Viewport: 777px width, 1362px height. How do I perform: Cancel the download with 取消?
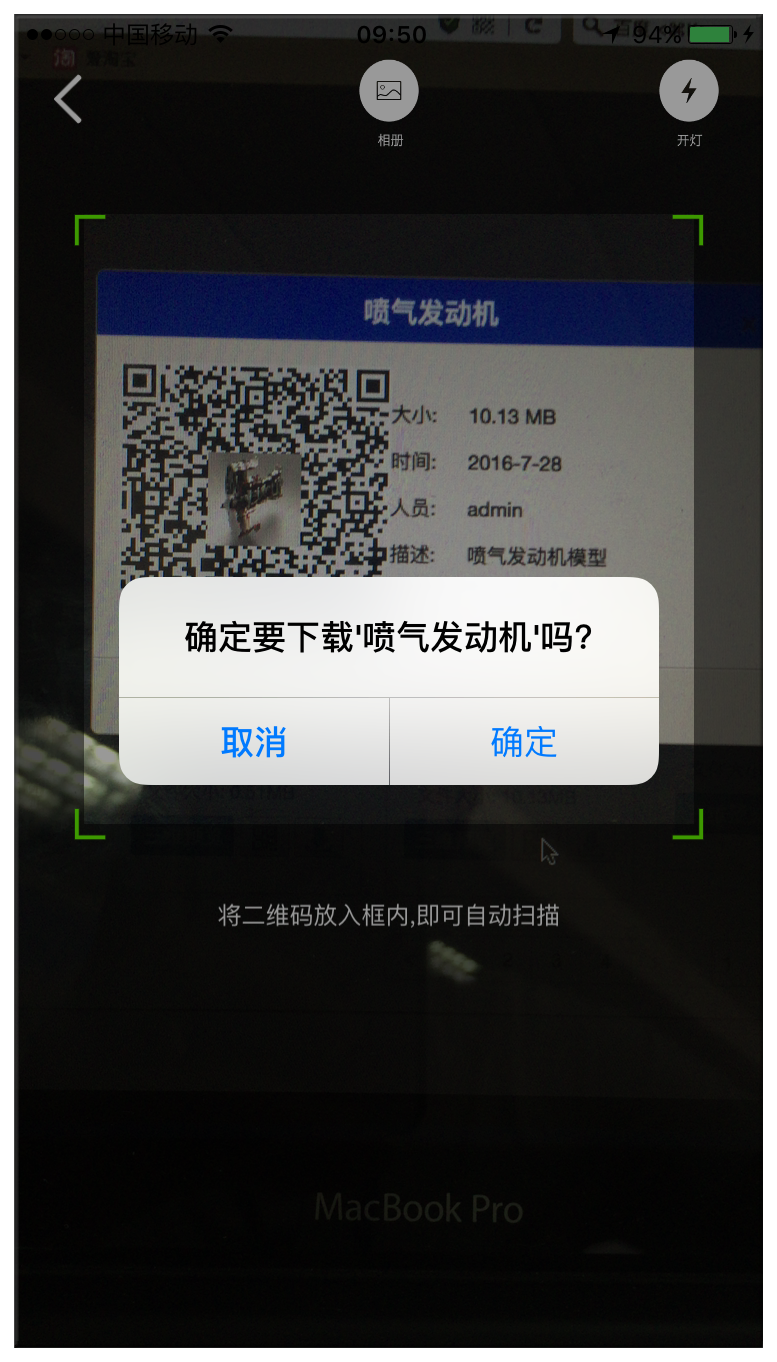[x=254, y=742]
